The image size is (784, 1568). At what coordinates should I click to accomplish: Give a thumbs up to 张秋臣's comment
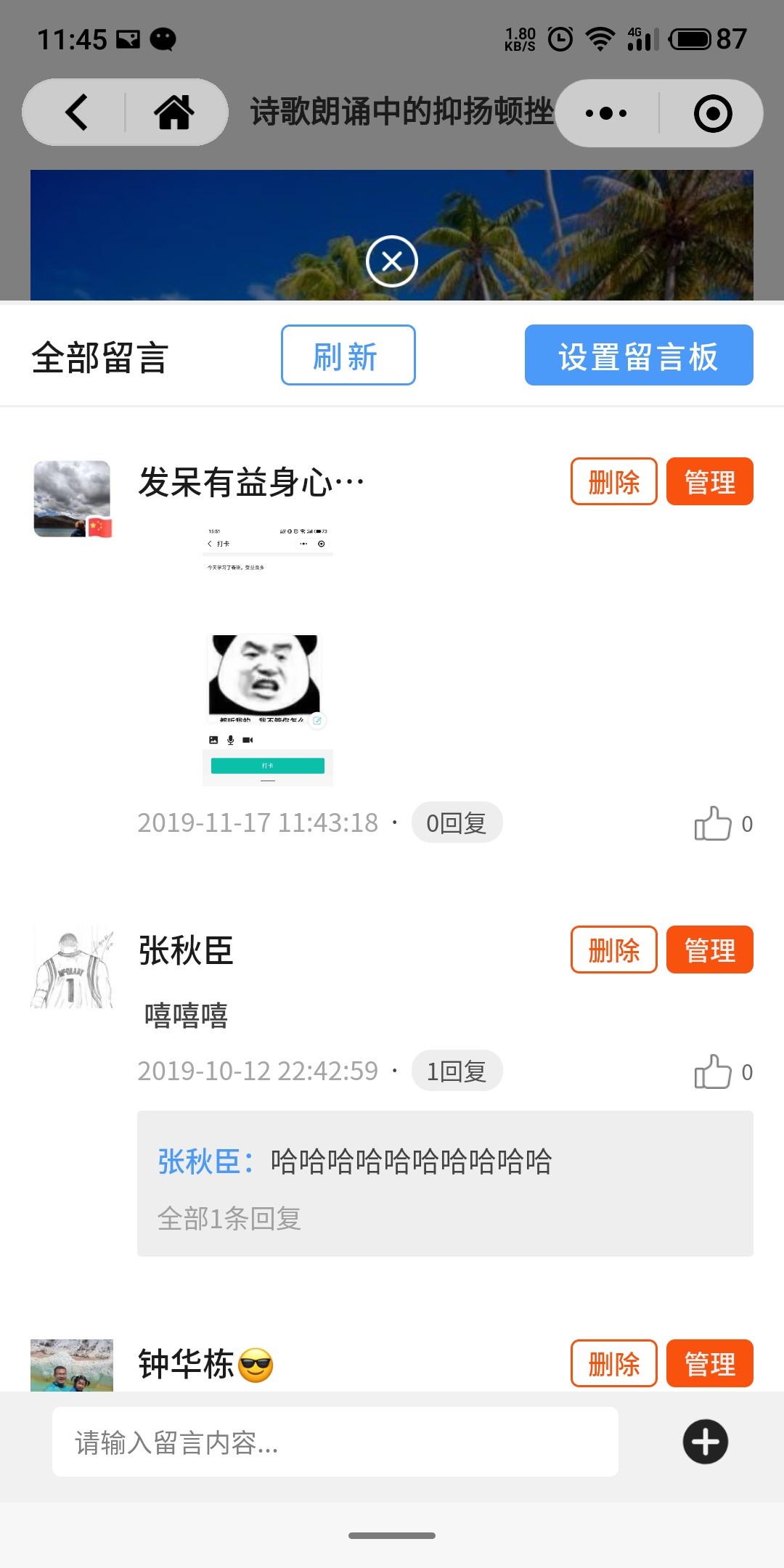[x=714, y=1072]
